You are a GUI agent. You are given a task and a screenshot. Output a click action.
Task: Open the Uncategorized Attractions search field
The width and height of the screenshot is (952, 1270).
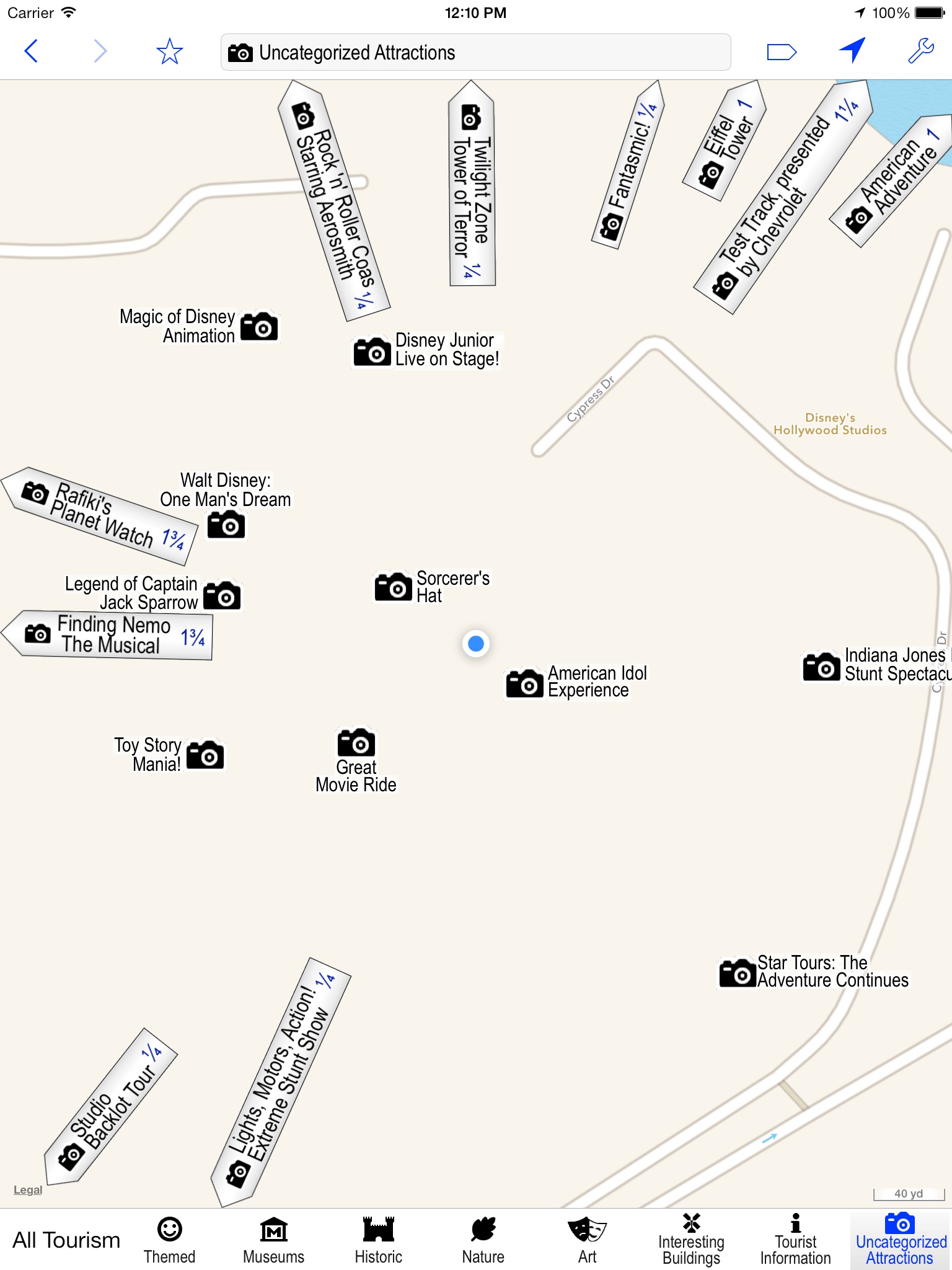click(x=475, y=53)
